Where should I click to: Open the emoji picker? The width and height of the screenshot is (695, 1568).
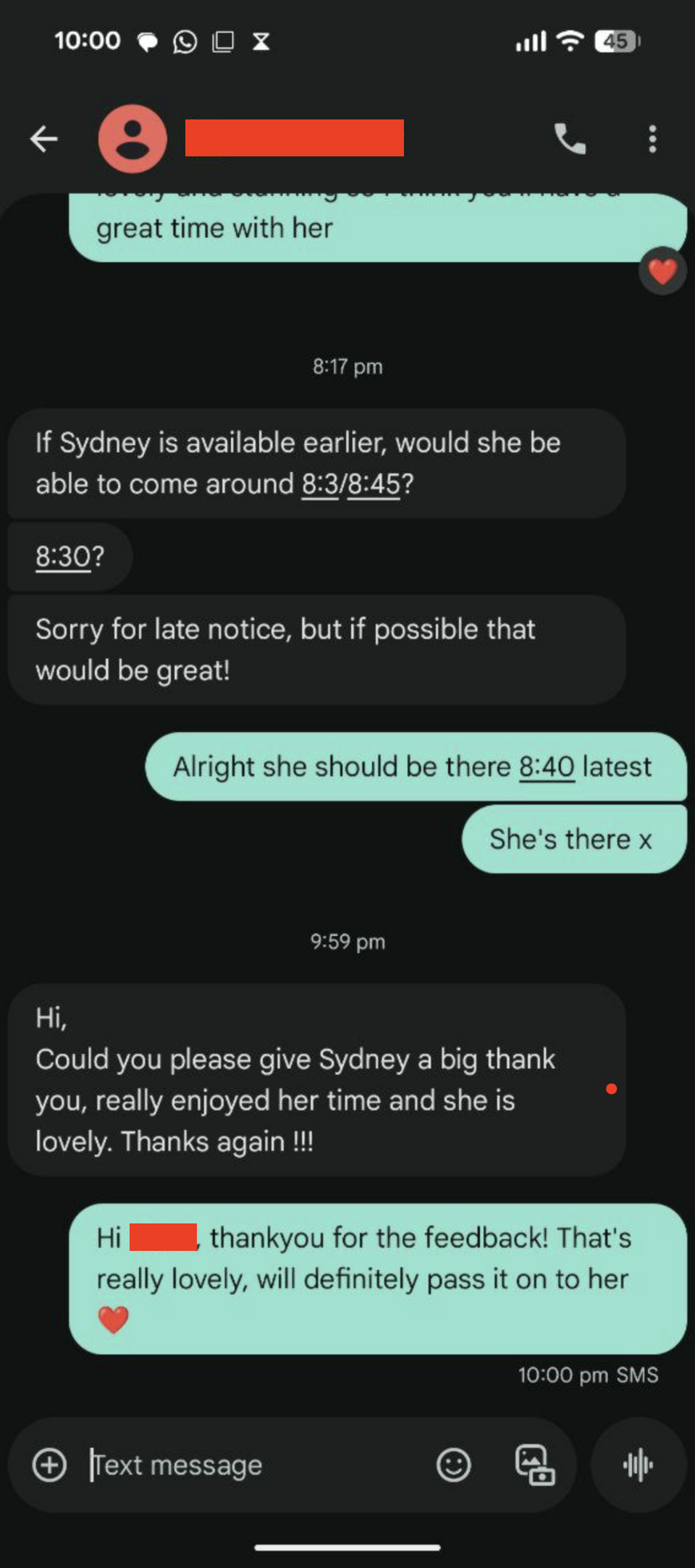point(453,1464)
